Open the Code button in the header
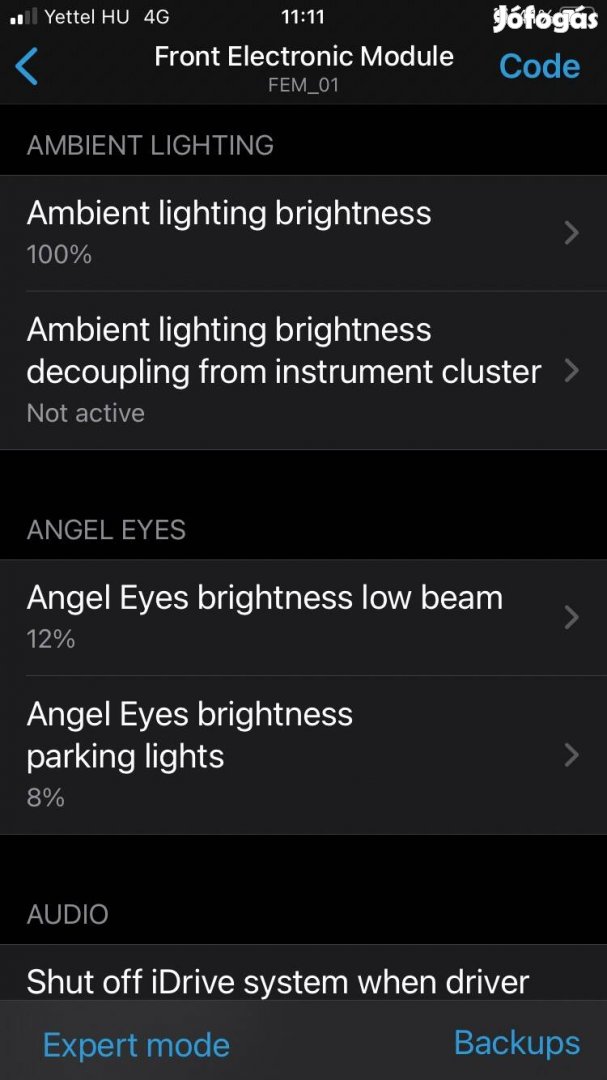The height and width of the screenshot is (1080, 607). 539,66
